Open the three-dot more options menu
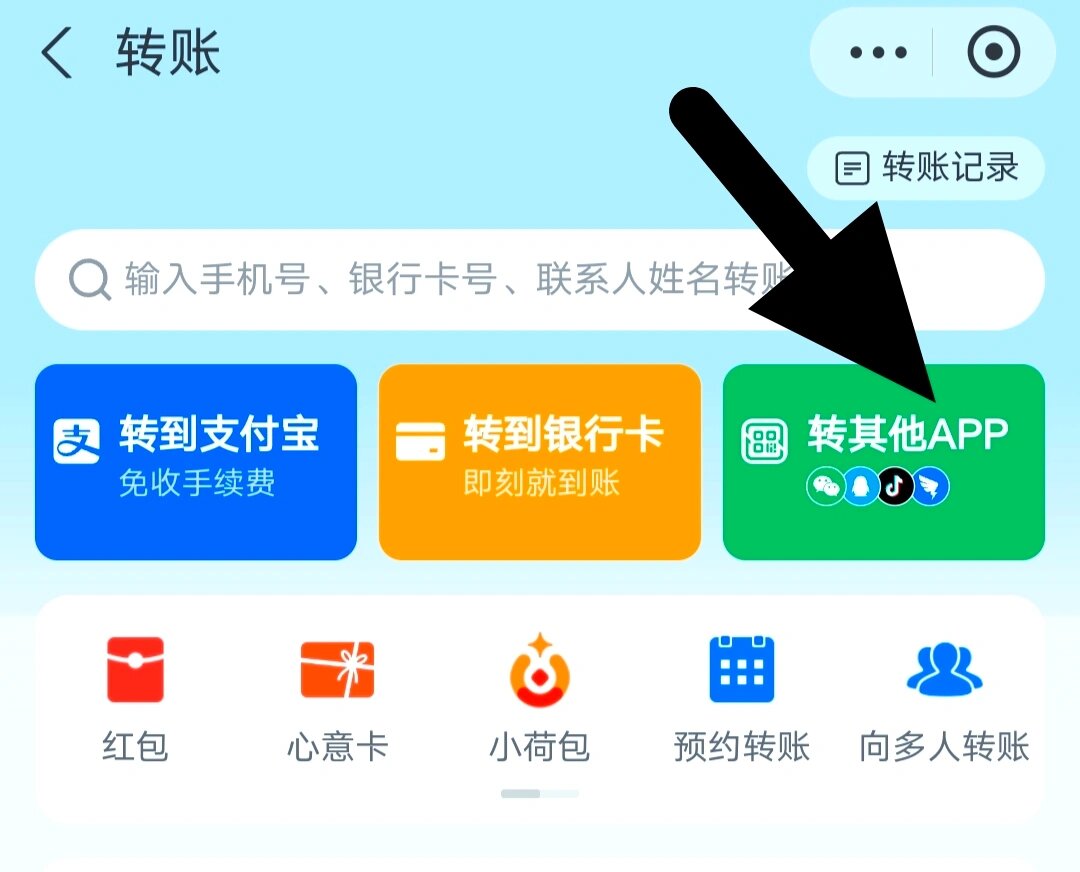The height and width of the screenshot is (872, 1080). point(877,53)
